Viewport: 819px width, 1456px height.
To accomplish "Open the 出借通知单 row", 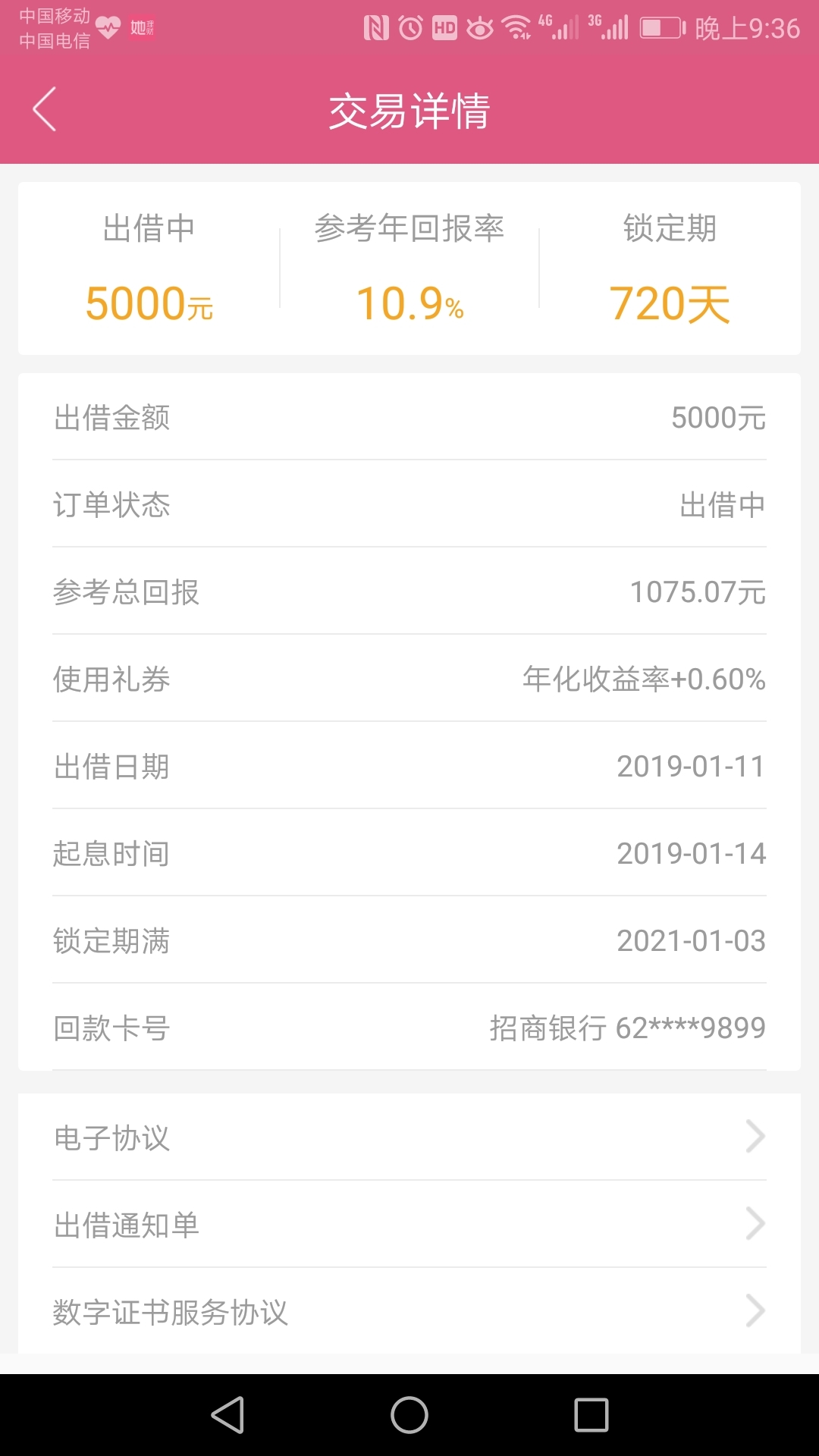I will pyautogui.click(x=409, y=1224).
